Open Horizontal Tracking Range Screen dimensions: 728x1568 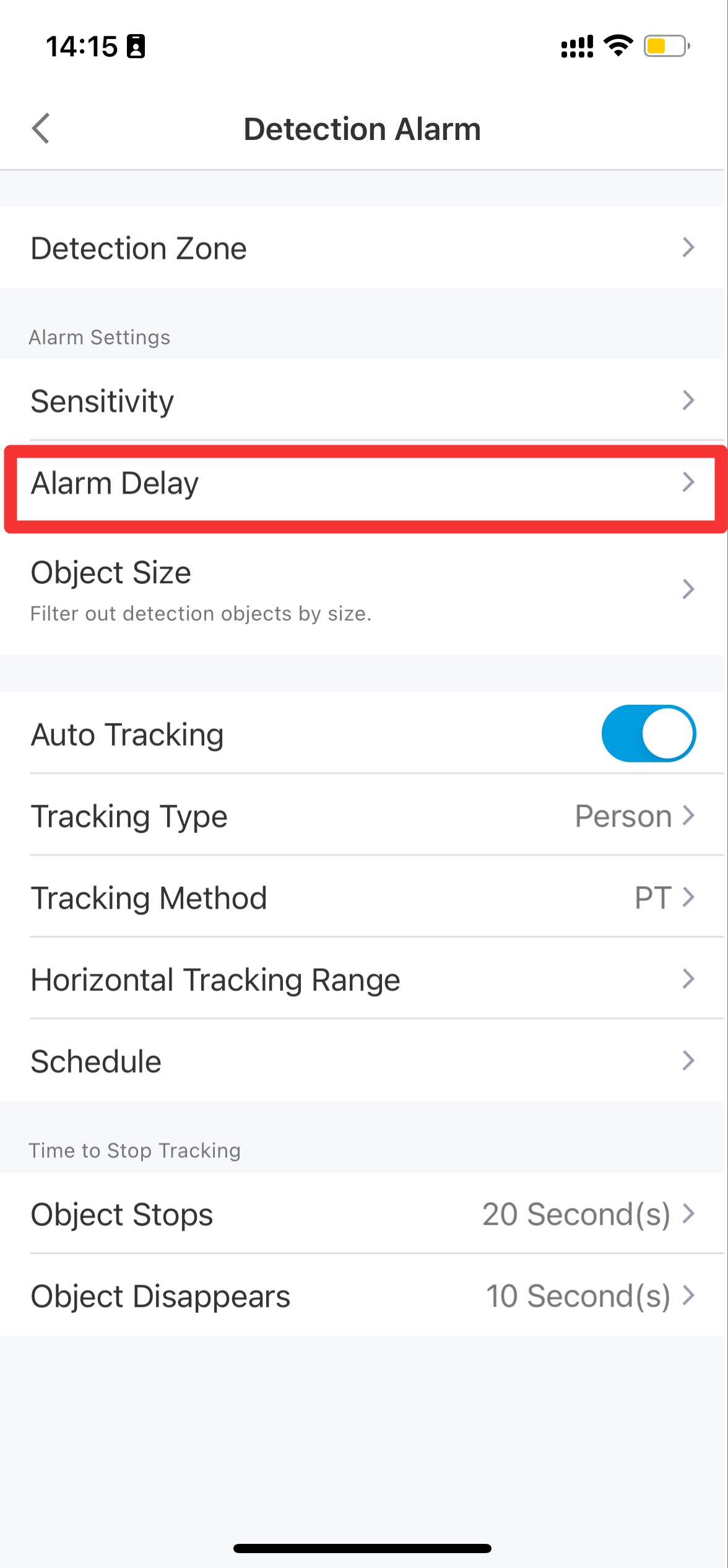[364, 978]
